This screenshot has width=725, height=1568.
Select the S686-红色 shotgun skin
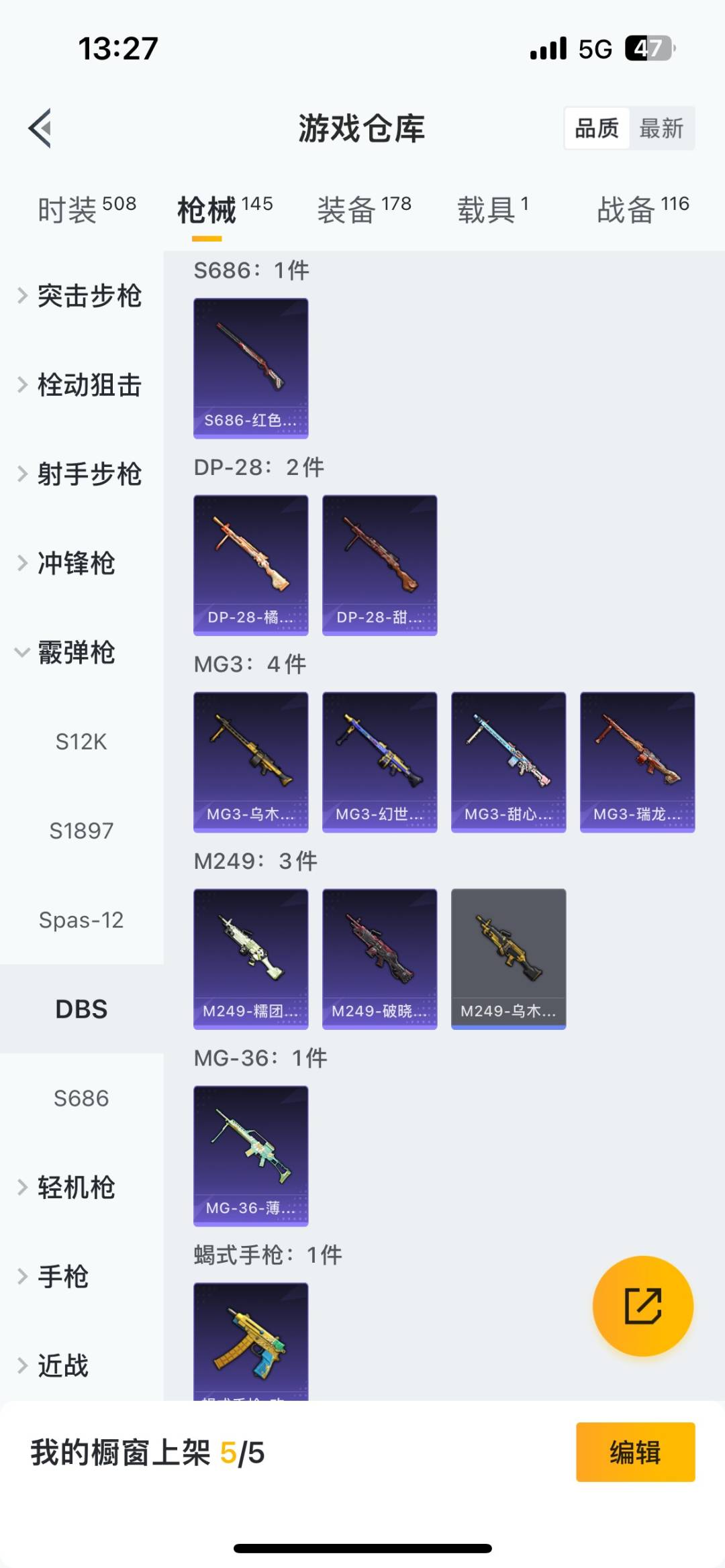250,368
